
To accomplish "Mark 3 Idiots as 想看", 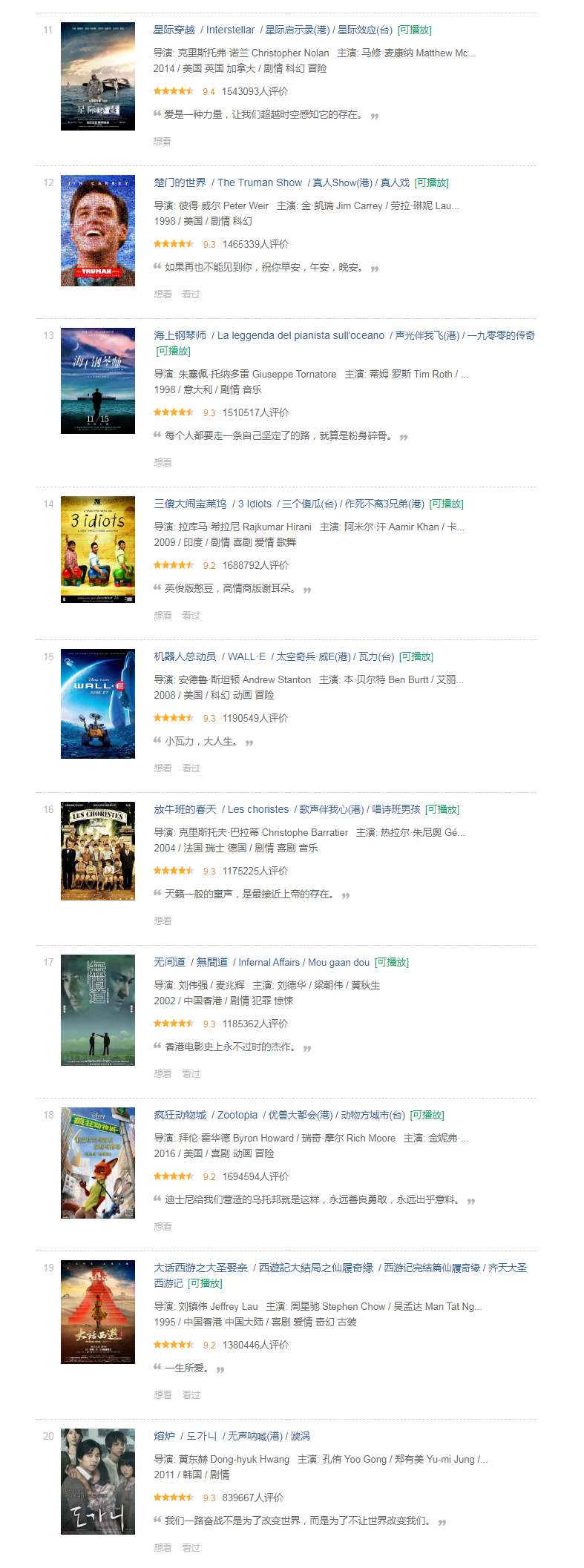I will (x=163, y=615).
